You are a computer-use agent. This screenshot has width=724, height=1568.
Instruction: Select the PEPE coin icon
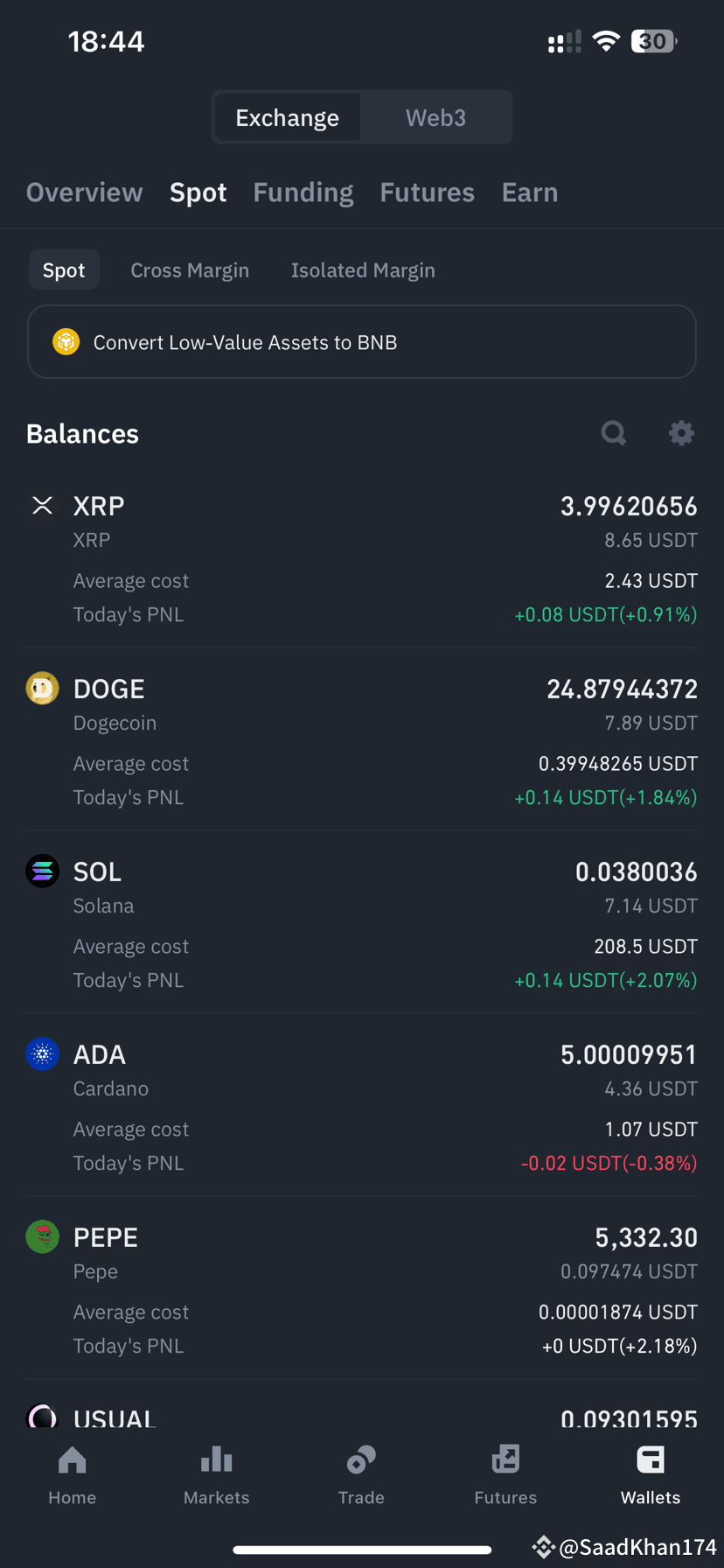42,1236
